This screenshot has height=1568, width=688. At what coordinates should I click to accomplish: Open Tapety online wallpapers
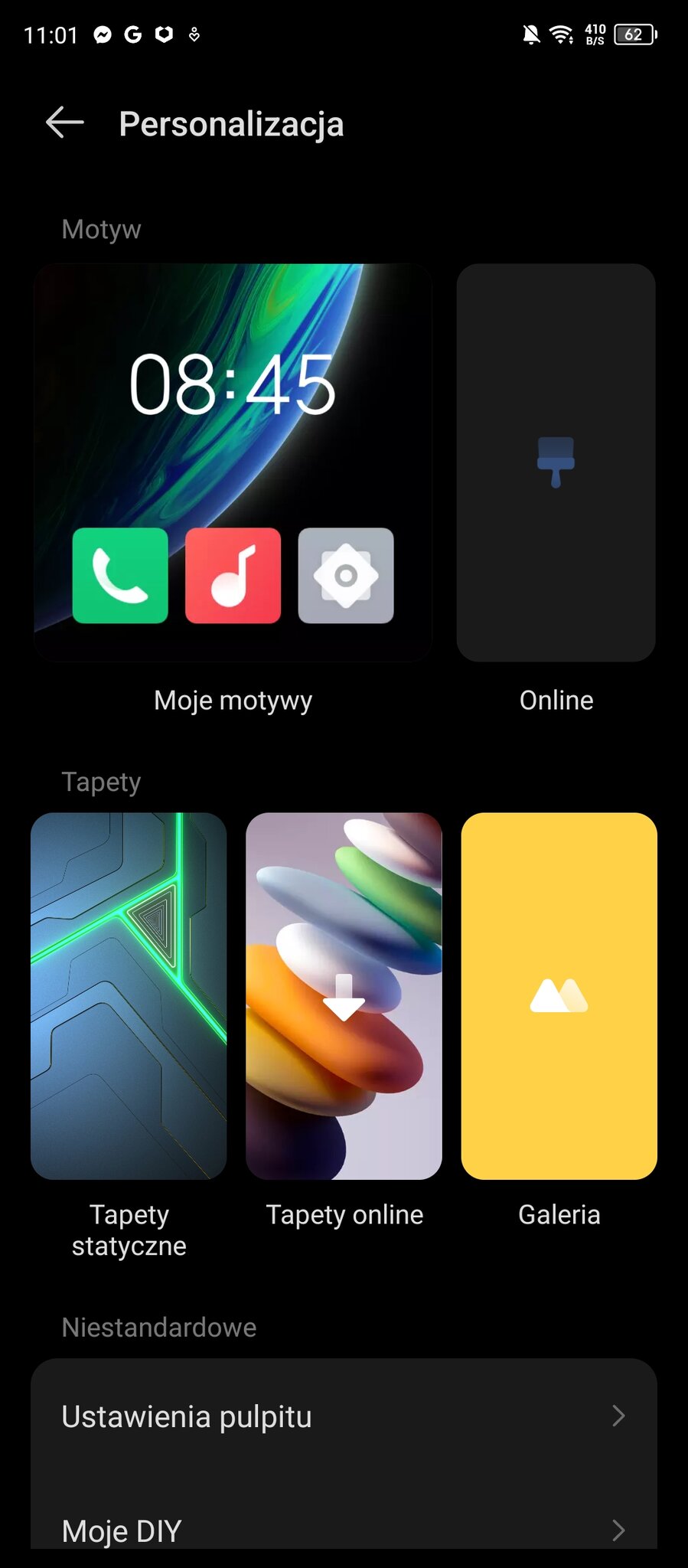[x=344, y=995]
